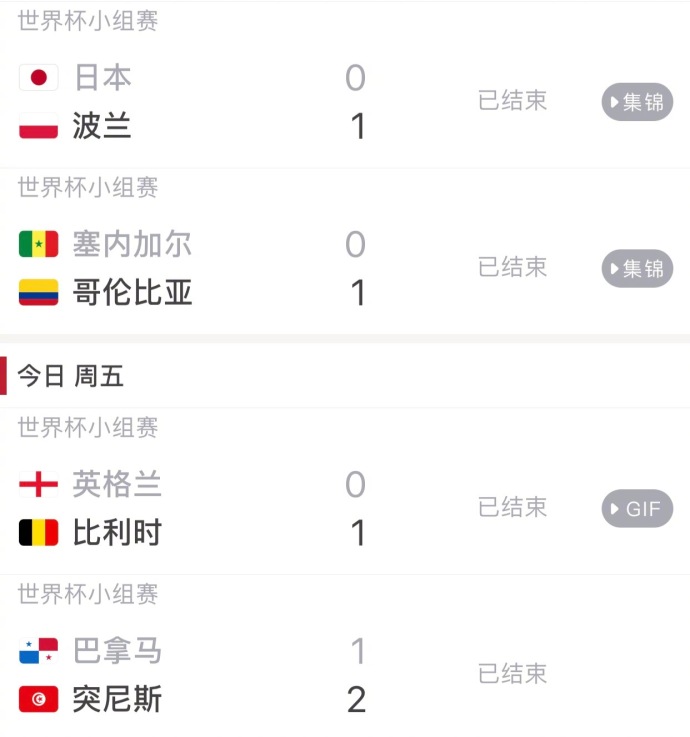
Task: Open the Panama vs Tunisia match
Action: pos(345,656)
